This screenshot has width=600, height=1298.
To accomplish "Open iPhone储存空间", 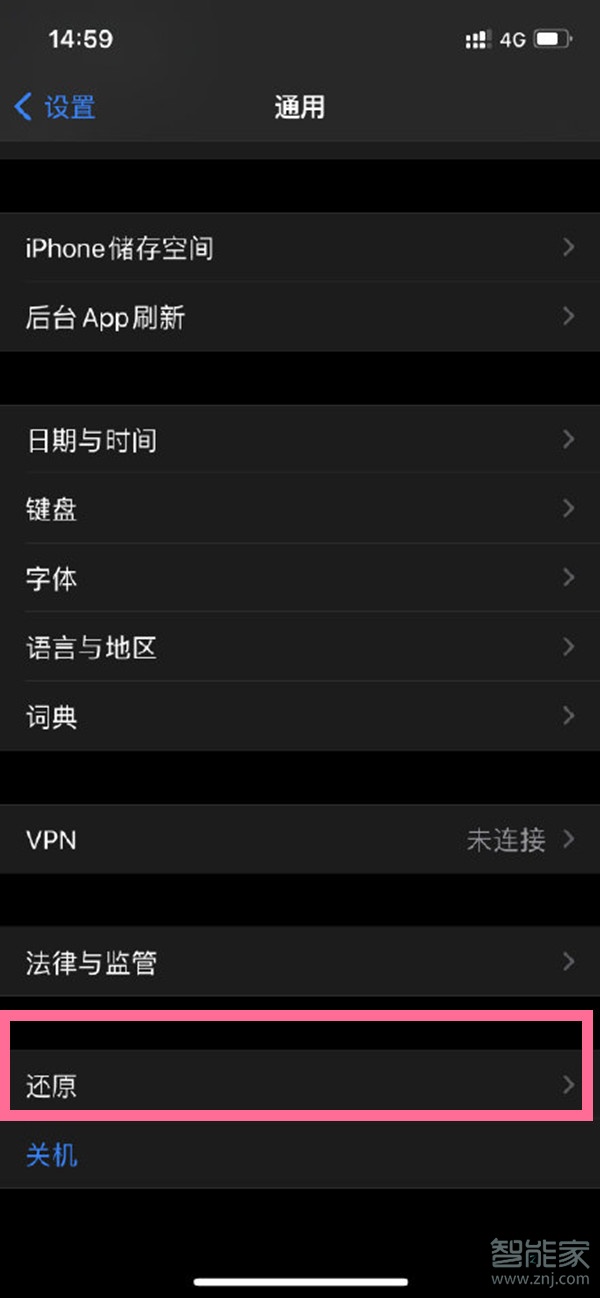I will click(300, 248).
